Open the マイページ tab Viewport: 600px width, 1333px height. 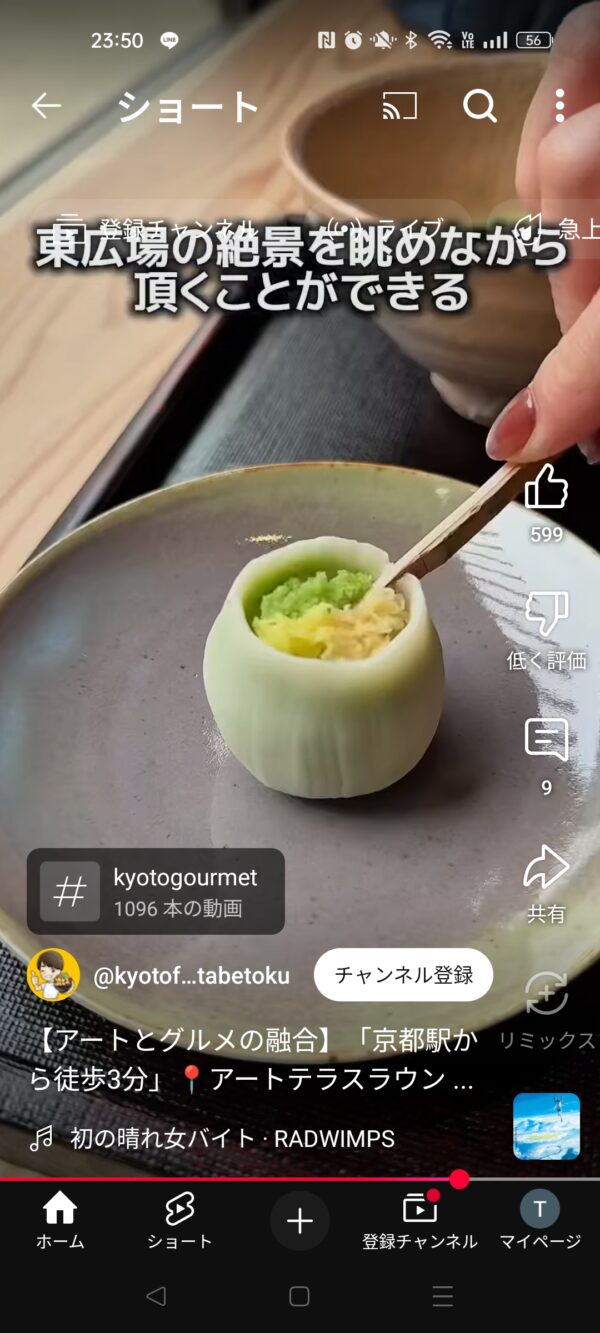pos(540,1220)
